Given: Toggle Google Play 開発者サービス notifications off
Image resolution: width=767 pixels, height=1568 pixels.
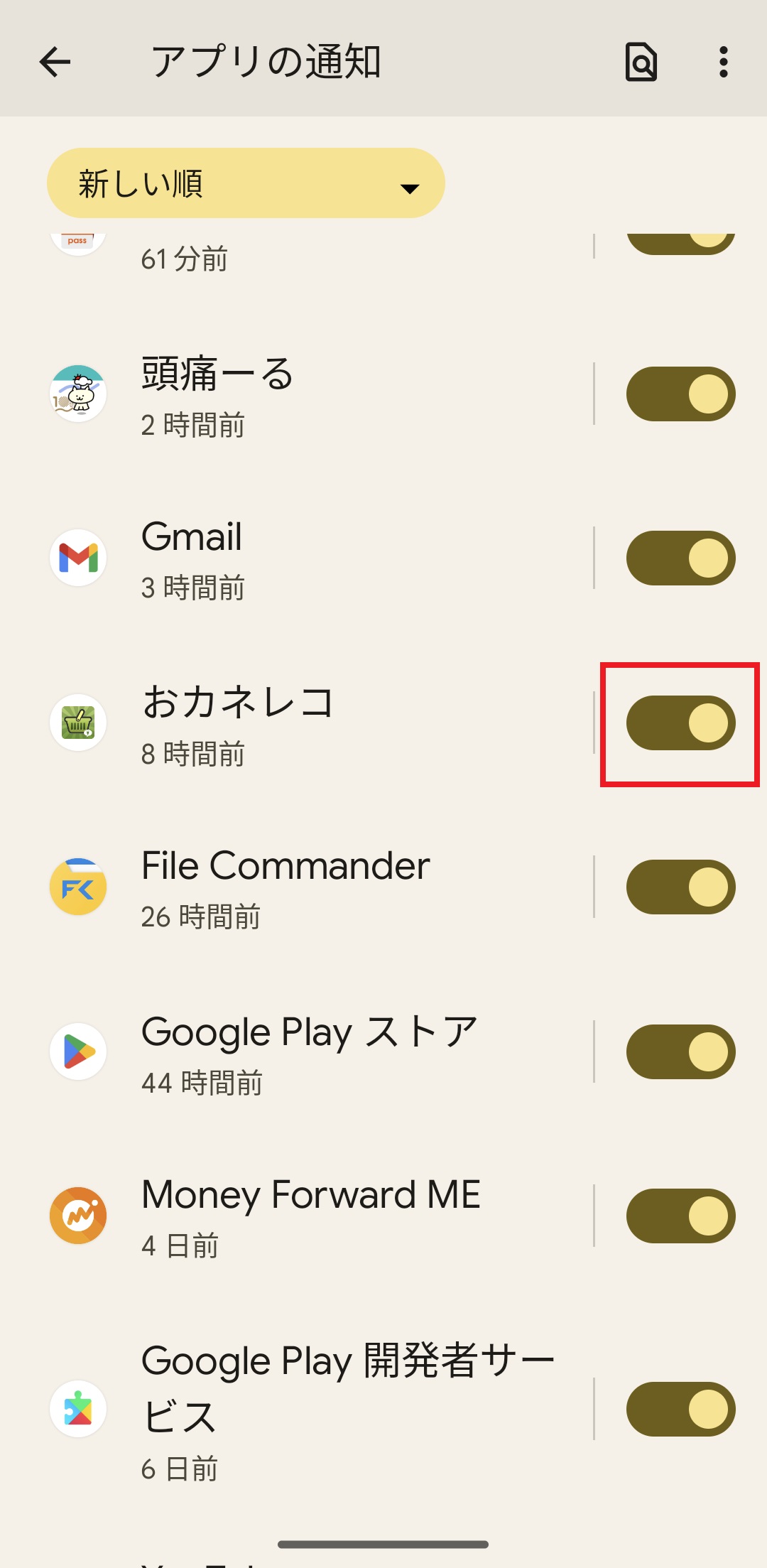Looking at the screenshot, I should click(x=680, y=1410).
